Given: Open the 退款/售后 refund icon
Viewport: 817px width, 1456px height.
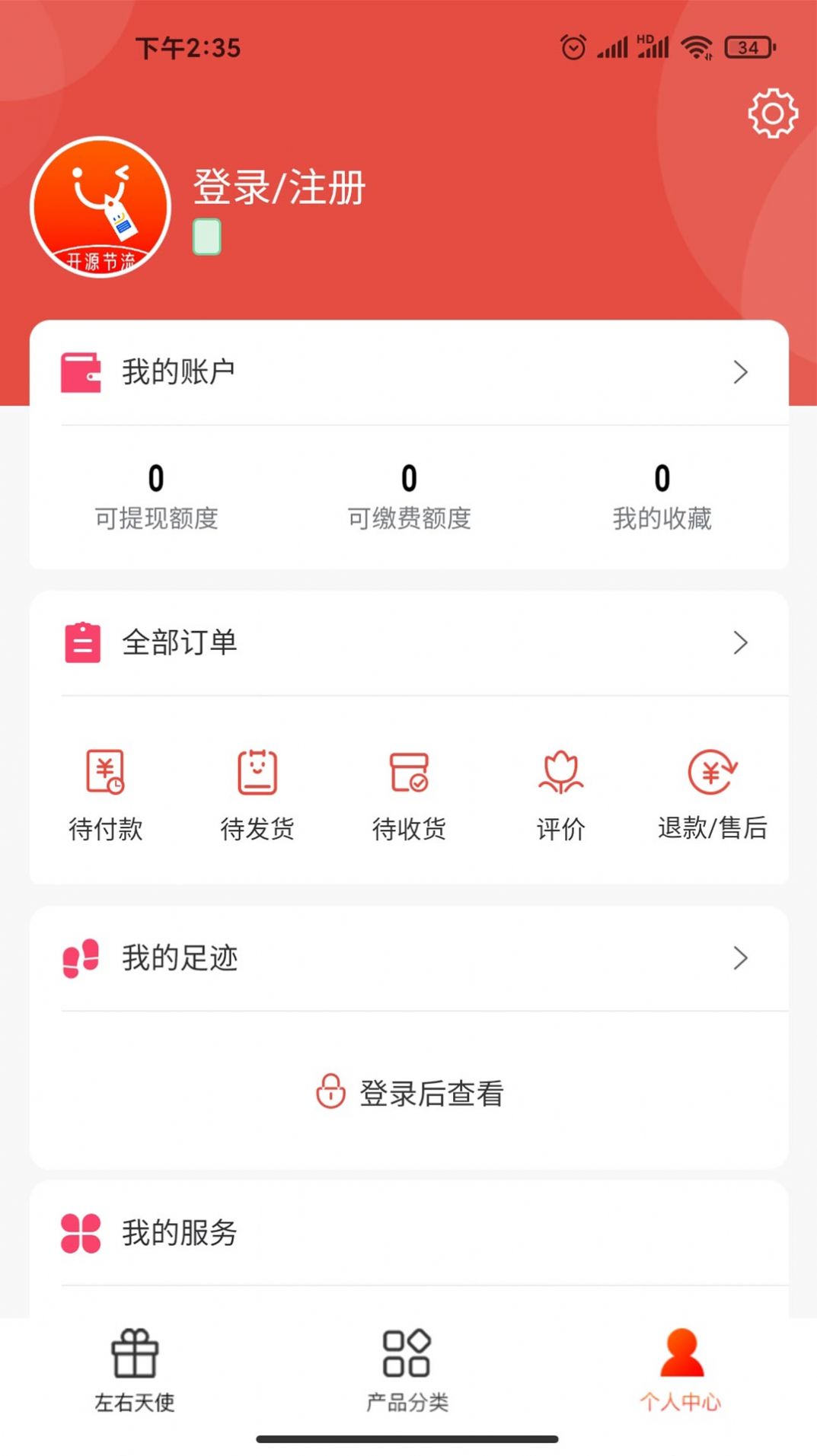Looking at the screenshot, I should (711, 773).
